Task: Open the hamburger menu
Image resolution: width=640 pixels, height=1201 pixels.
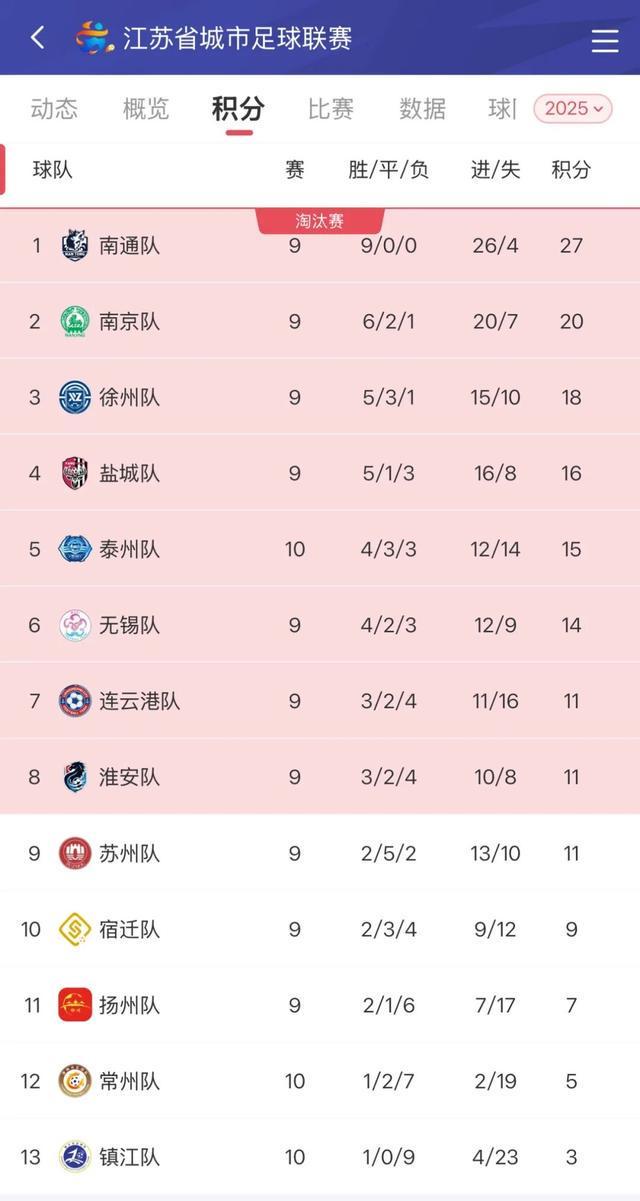Action: [x=604, y=40]
